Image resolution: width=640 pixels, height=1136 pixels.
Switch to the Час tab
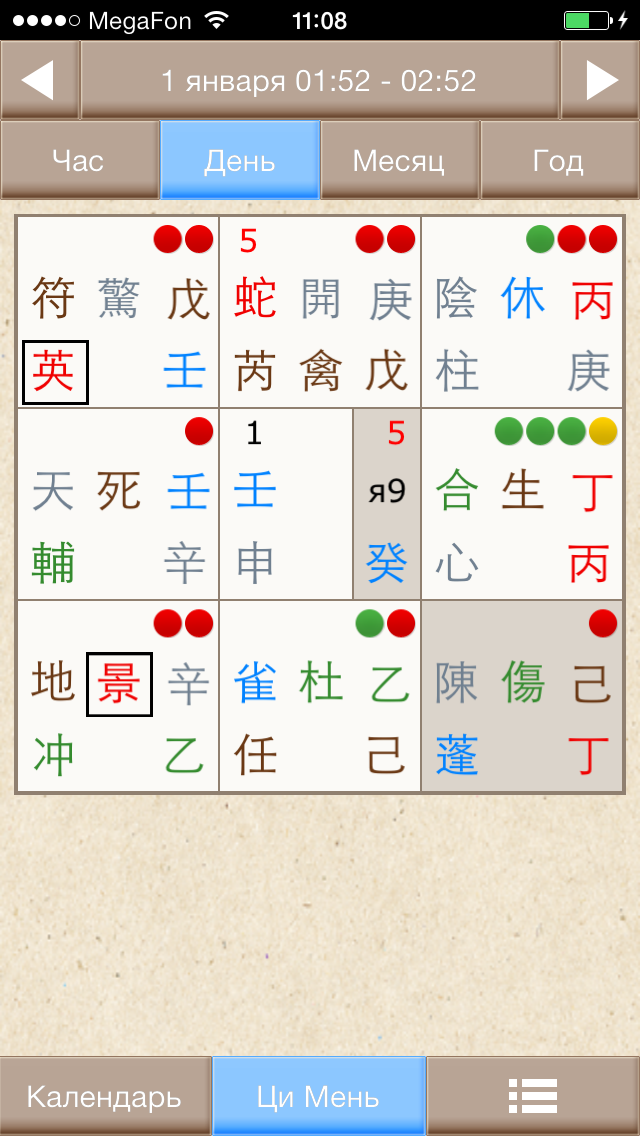[79, 160]
